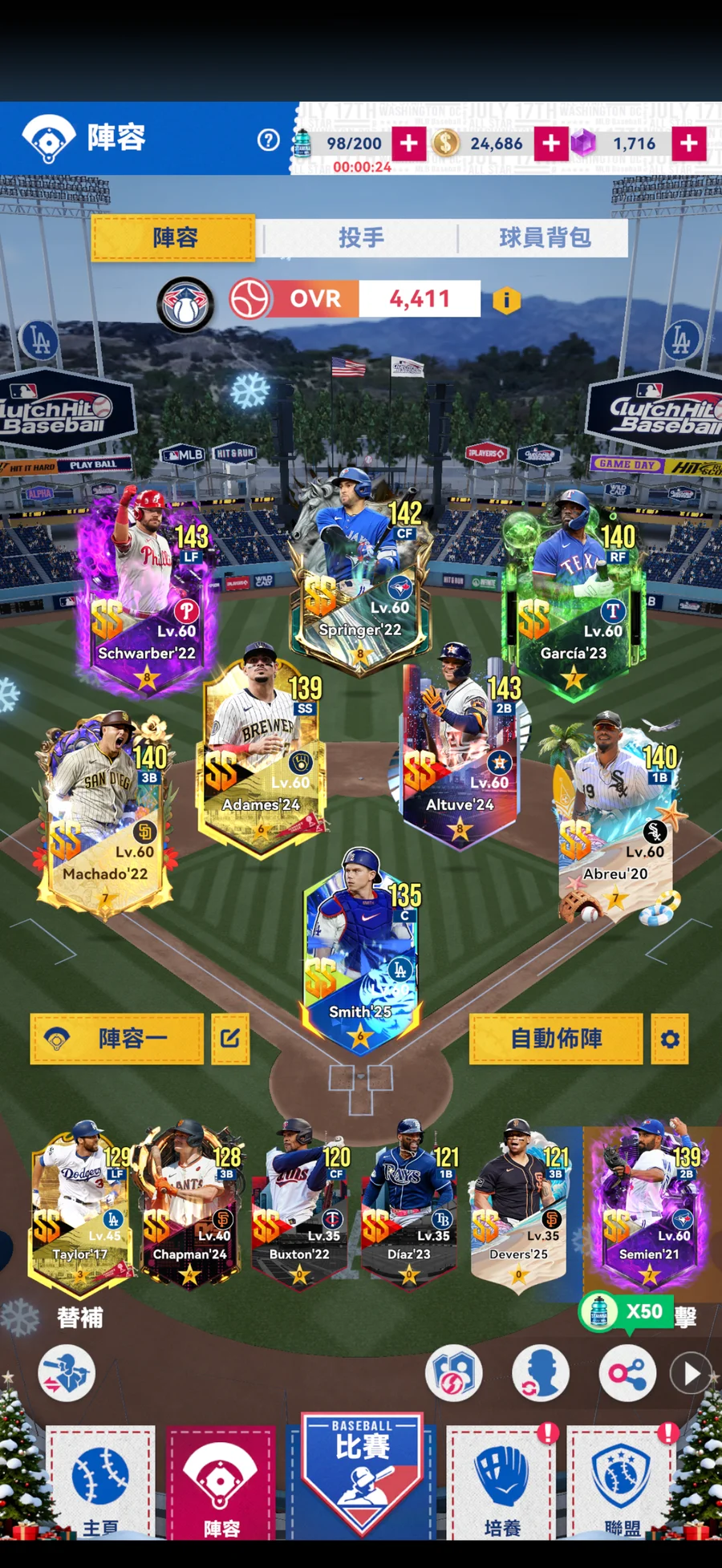Open the help question mark icon
The height and width of the screenshot is (1568, 722).
268,141
